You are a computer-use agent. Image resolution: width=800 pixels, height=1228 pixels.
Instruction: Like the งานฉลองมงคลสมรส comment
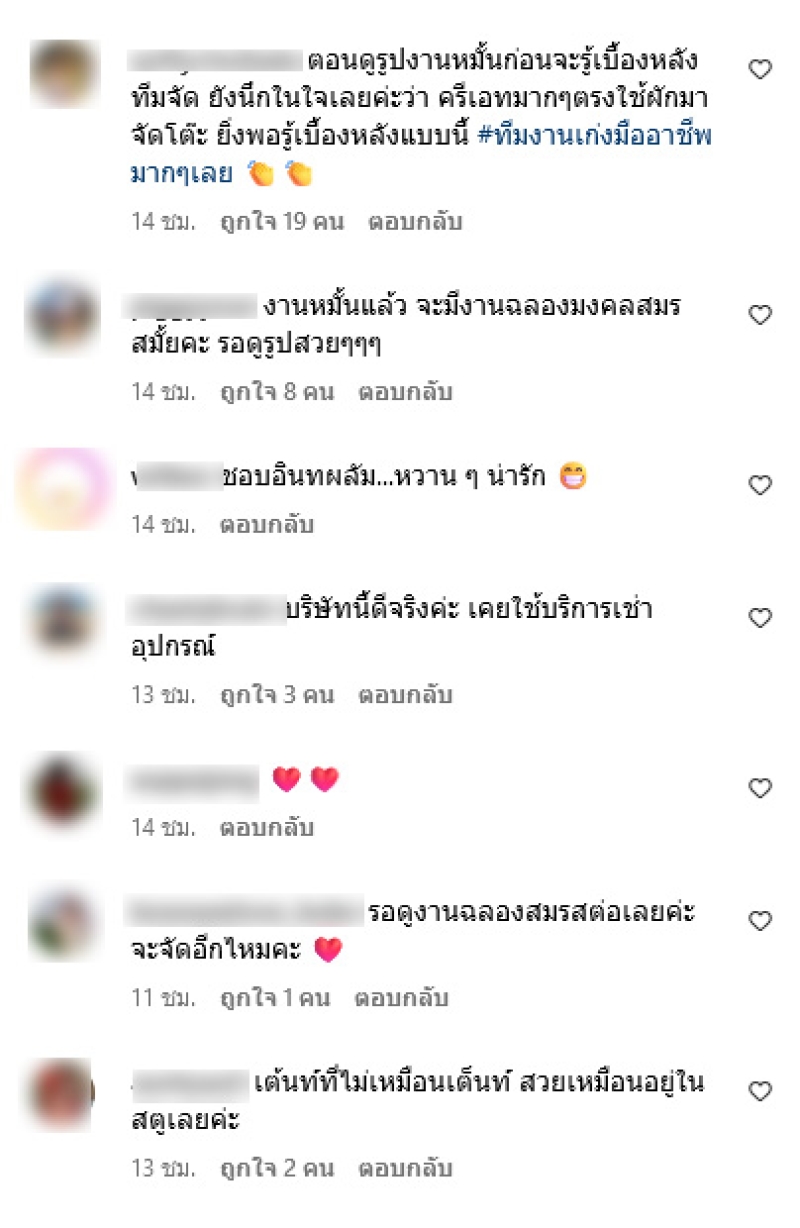tap(760, 315)
